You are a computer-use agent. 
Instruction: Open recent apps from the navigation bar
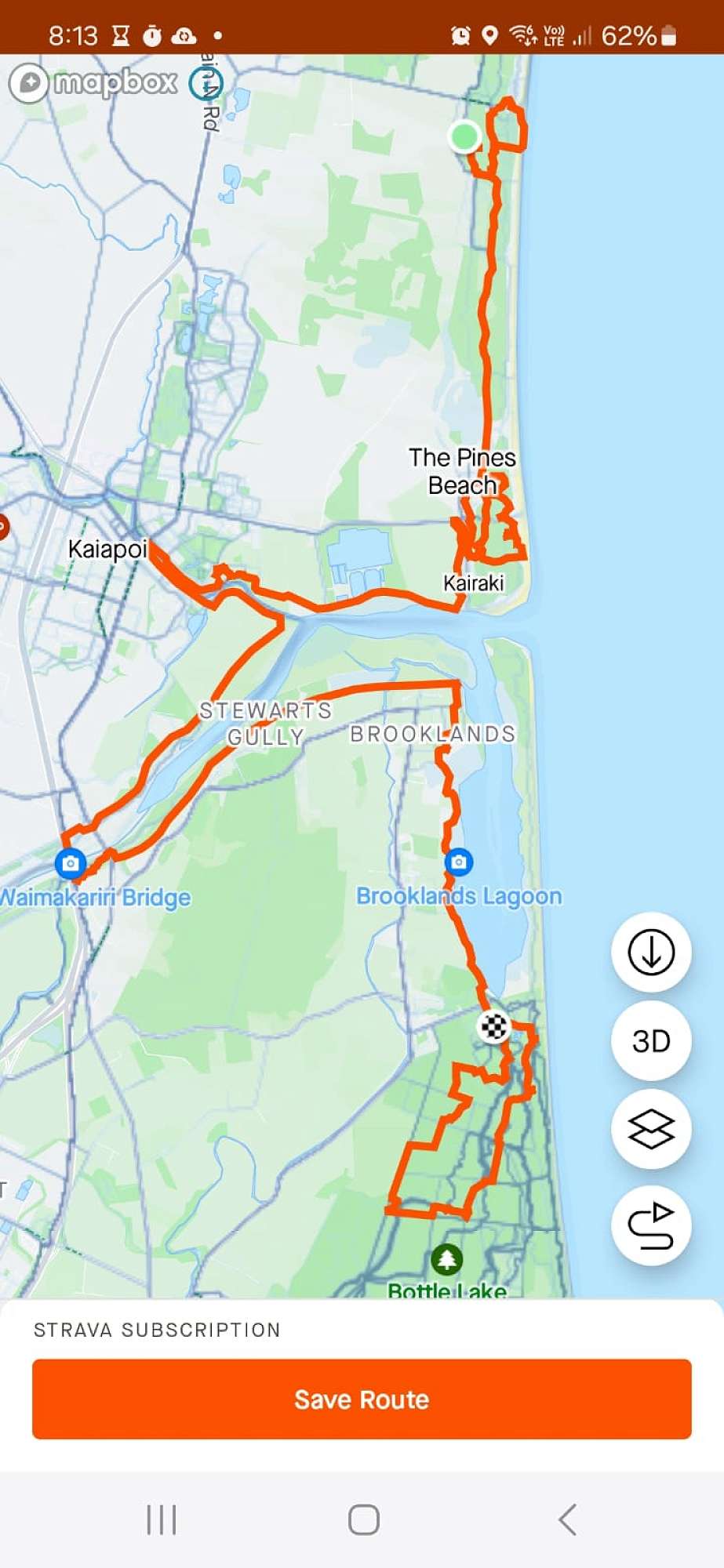pyautogui.click(x=162, y=1519)
